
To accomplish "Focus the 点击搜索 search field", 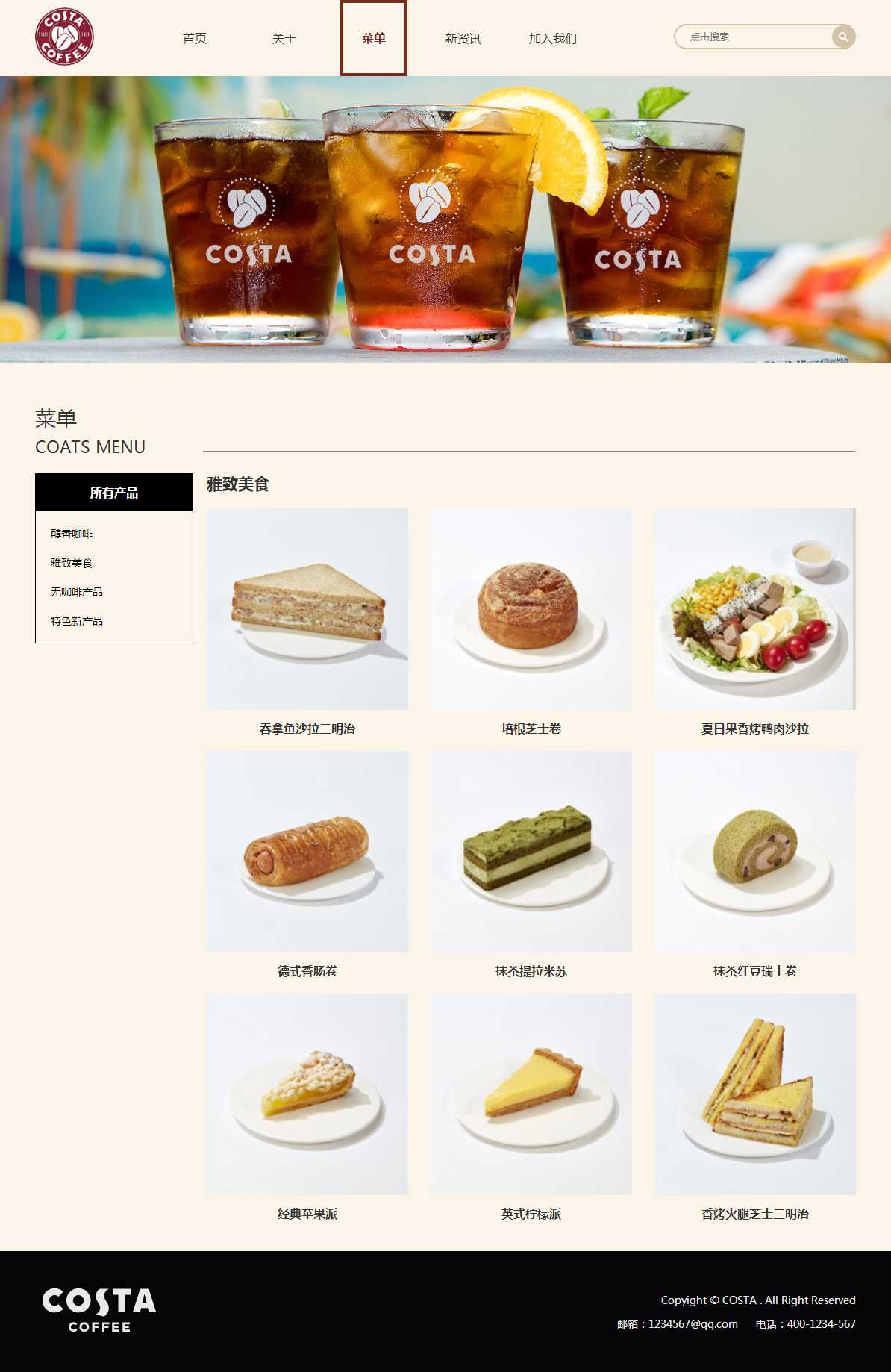I will 754,37.
